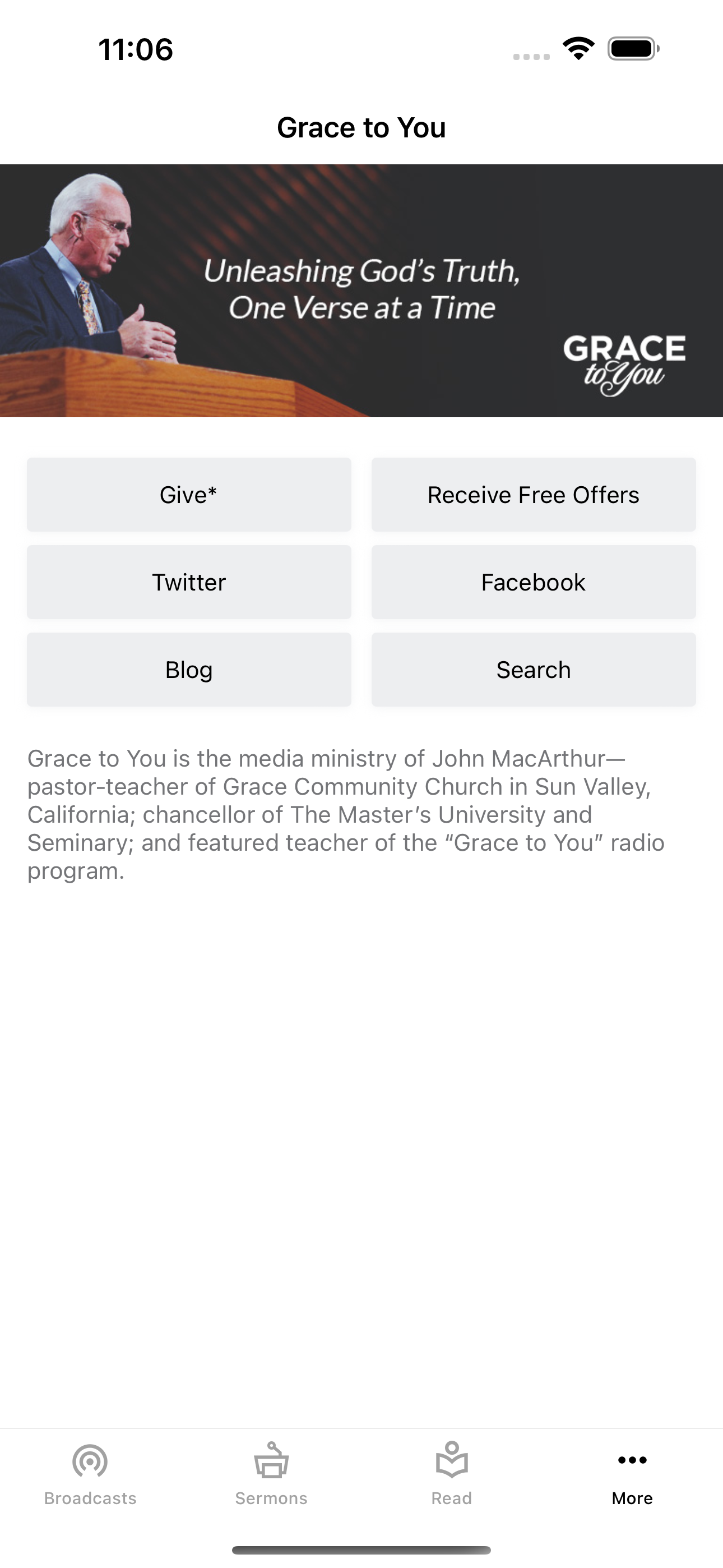Tap the Give* button
The width and height of the screenshot is (723, 1568).
pyautogui.click(x=189, y=494)
